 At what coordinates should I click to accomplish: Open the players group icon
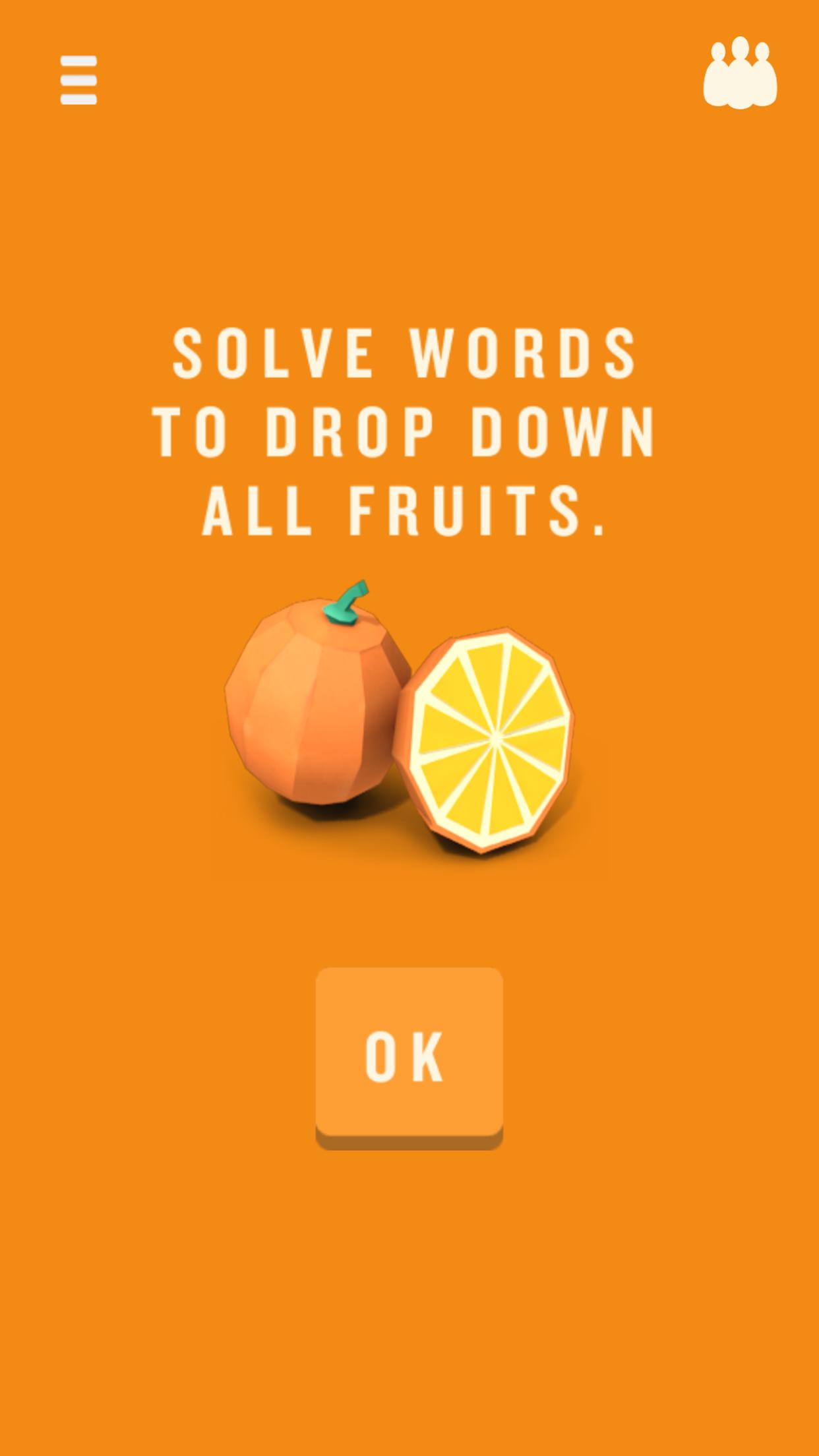[x=740, y=73]
